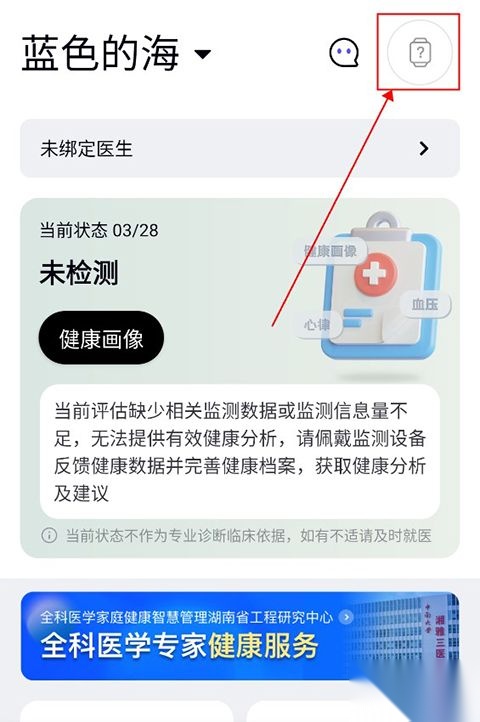Tap the watch device icon
The image size is (480, 722).
click(x=420, y=52)
